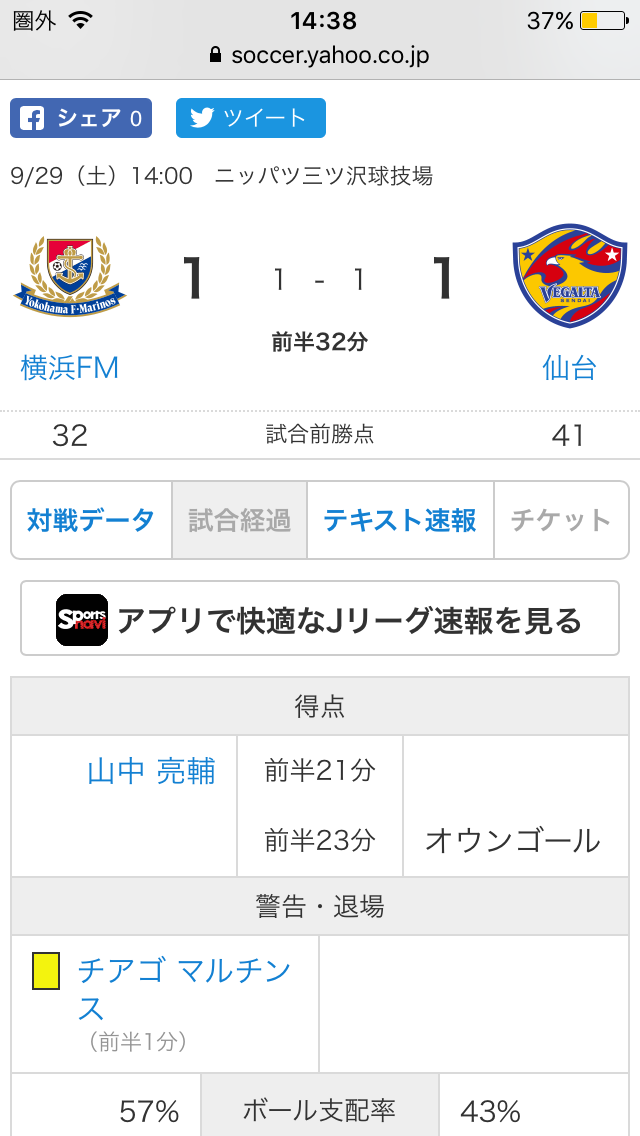
Task: Open the 横浜FM team page
Action: 70,369
